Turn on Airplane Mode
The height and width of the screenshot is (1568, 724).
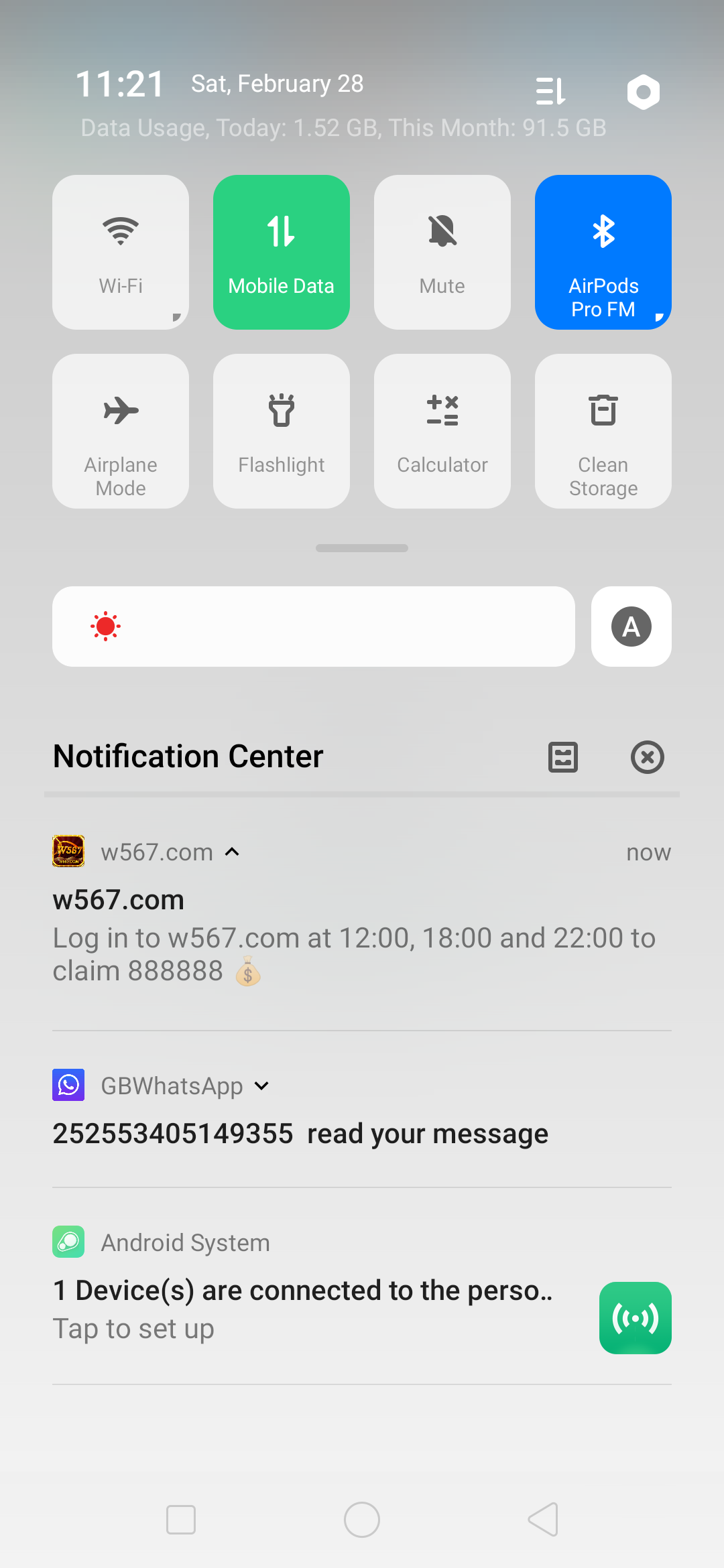[x=121, y=431]
